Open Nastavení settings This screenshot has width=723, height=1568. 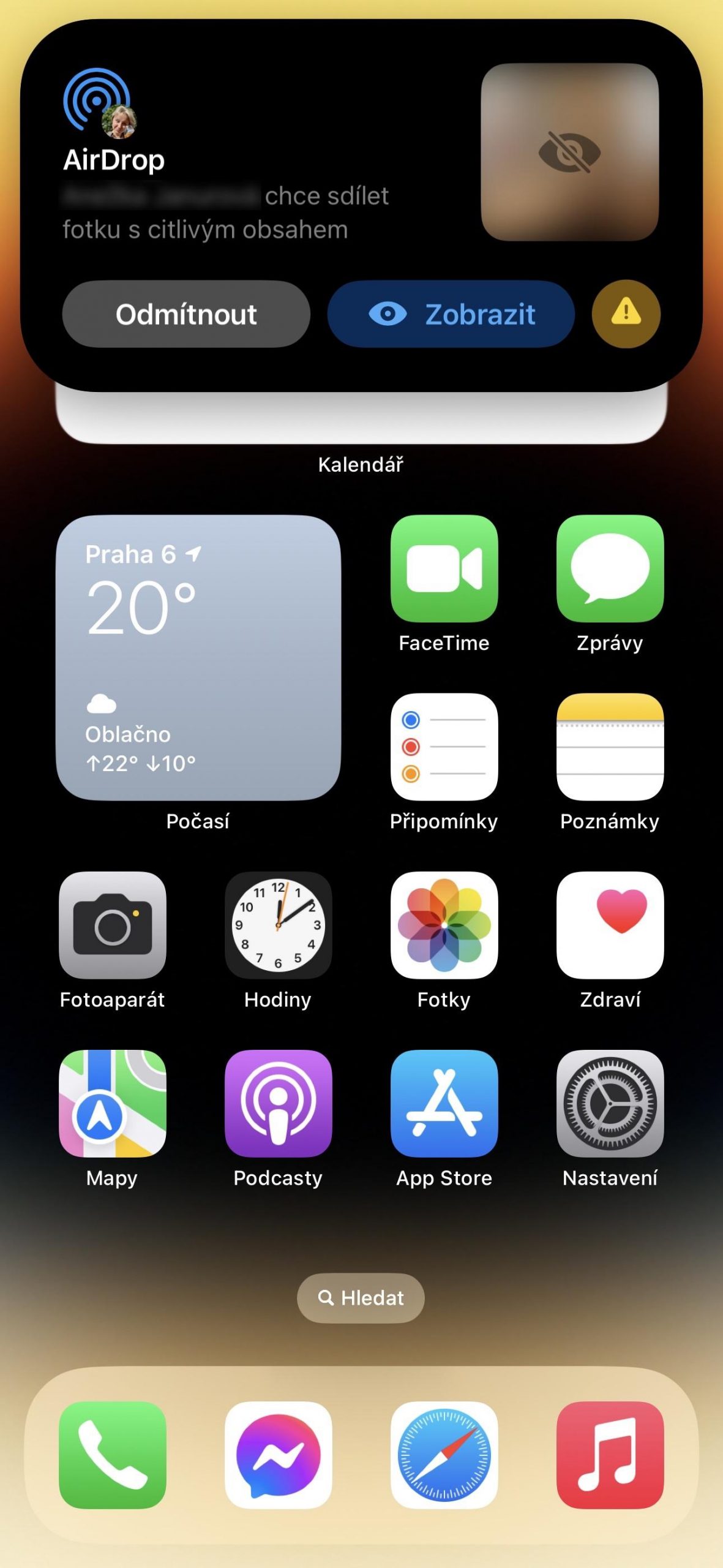pos(610,1103)
